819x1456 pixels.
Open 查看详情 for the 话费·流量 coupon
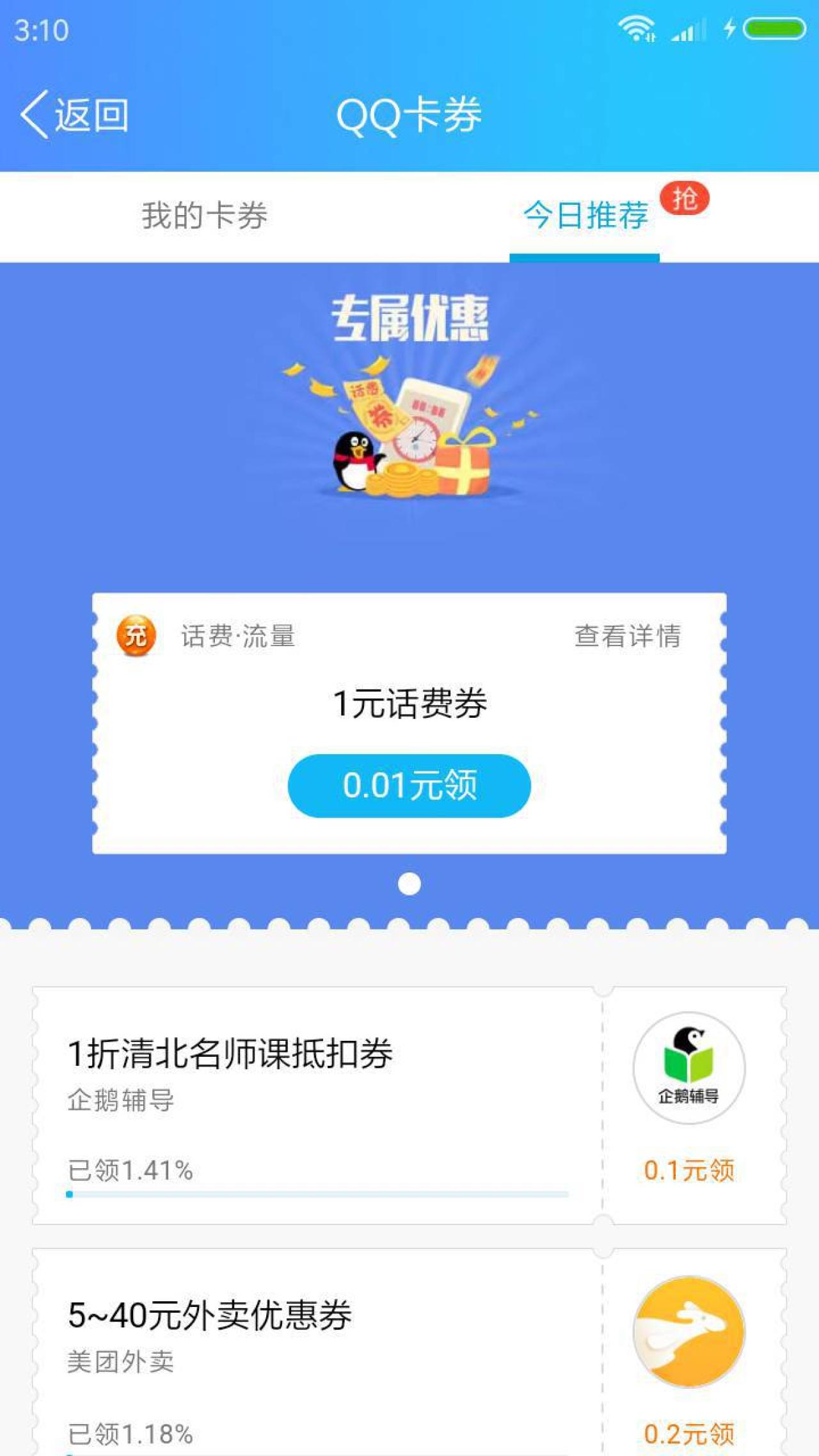pos(627,636)
